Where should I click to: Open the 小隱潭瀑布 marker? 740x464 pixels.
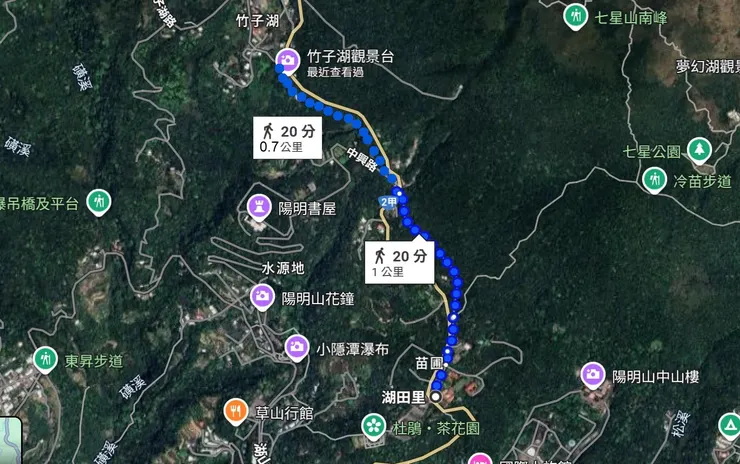tap(297, 348)
